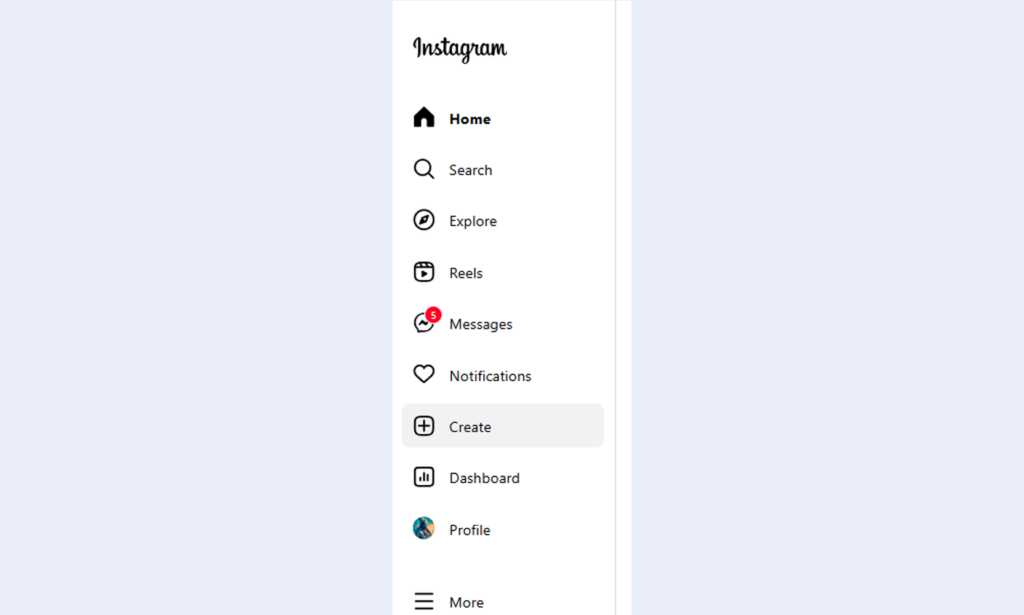Tap the Instagram logo
The height and width of the screenshot is (615, 1024).
point(460,48)
